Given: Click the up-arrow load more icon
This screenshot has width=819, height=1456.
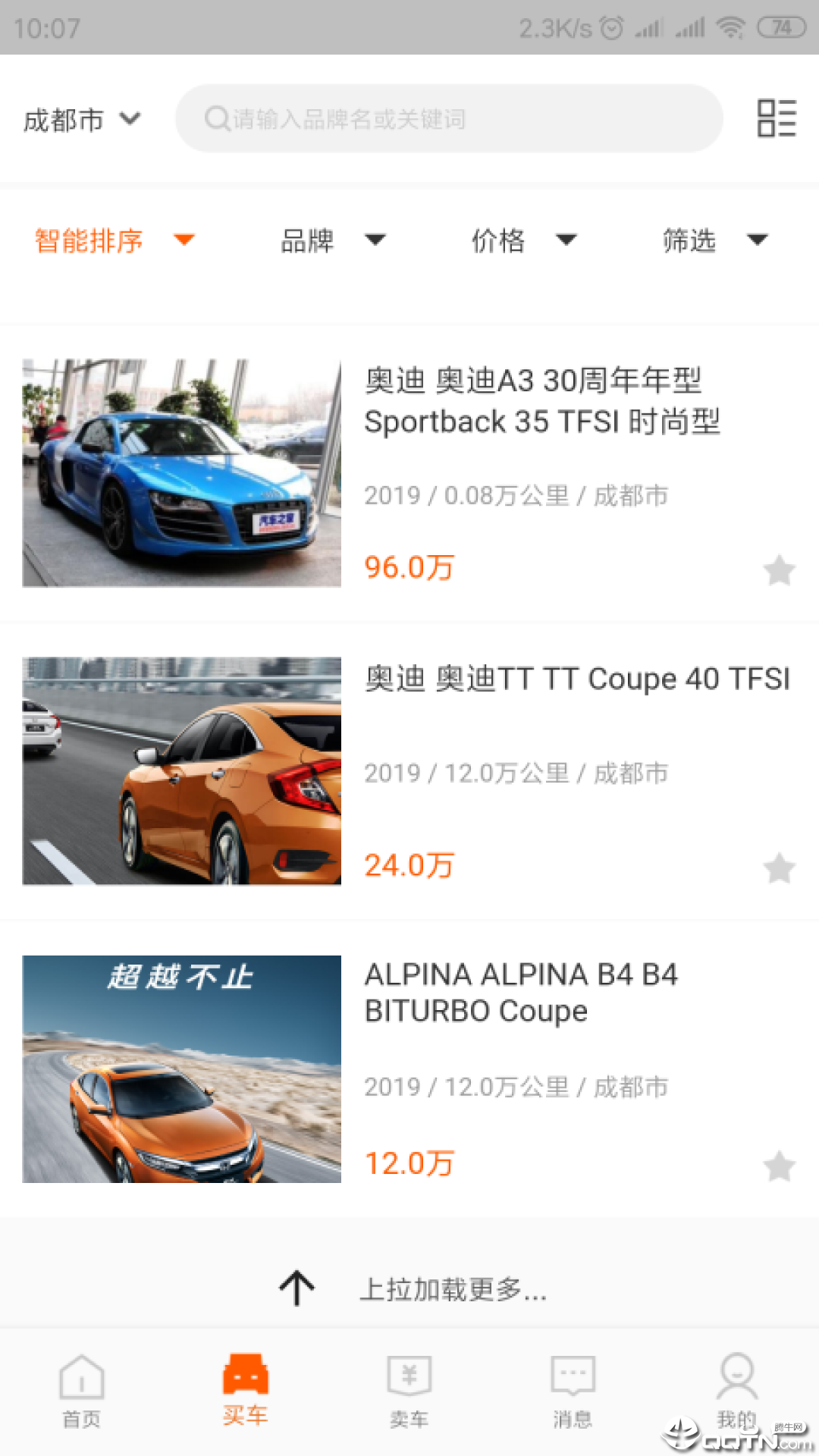Looking at the screenshot, I should click(295, 1288).
